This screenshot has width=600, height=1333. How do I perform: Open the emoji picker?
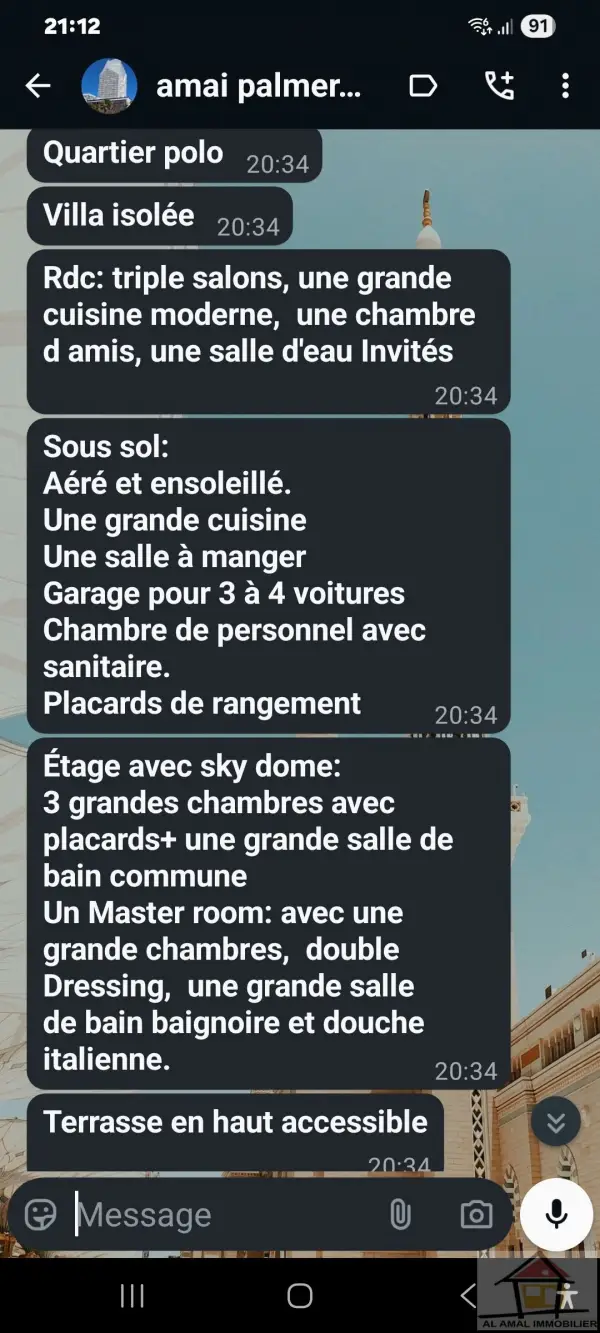41,1214
